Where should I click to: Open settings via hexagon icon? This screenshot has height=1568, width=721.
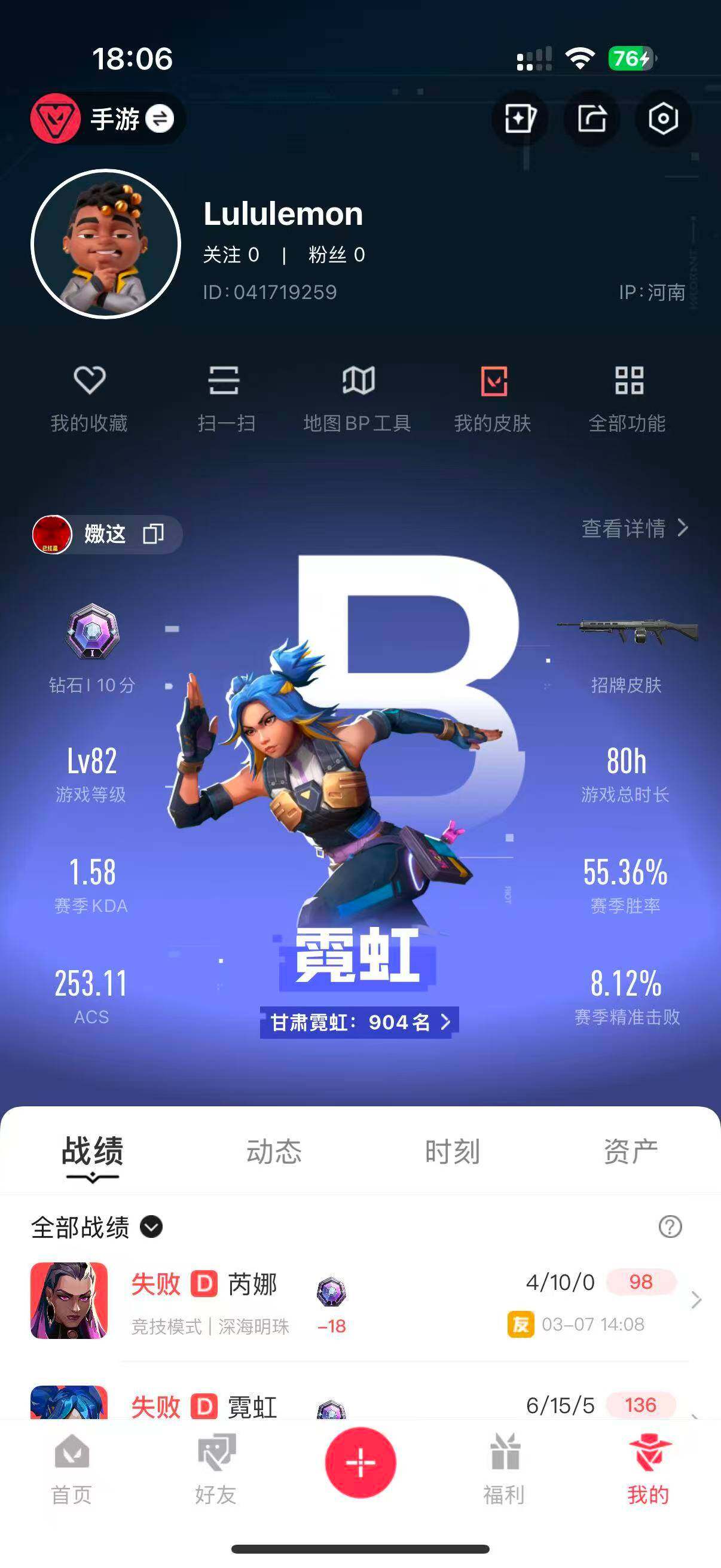663,120
